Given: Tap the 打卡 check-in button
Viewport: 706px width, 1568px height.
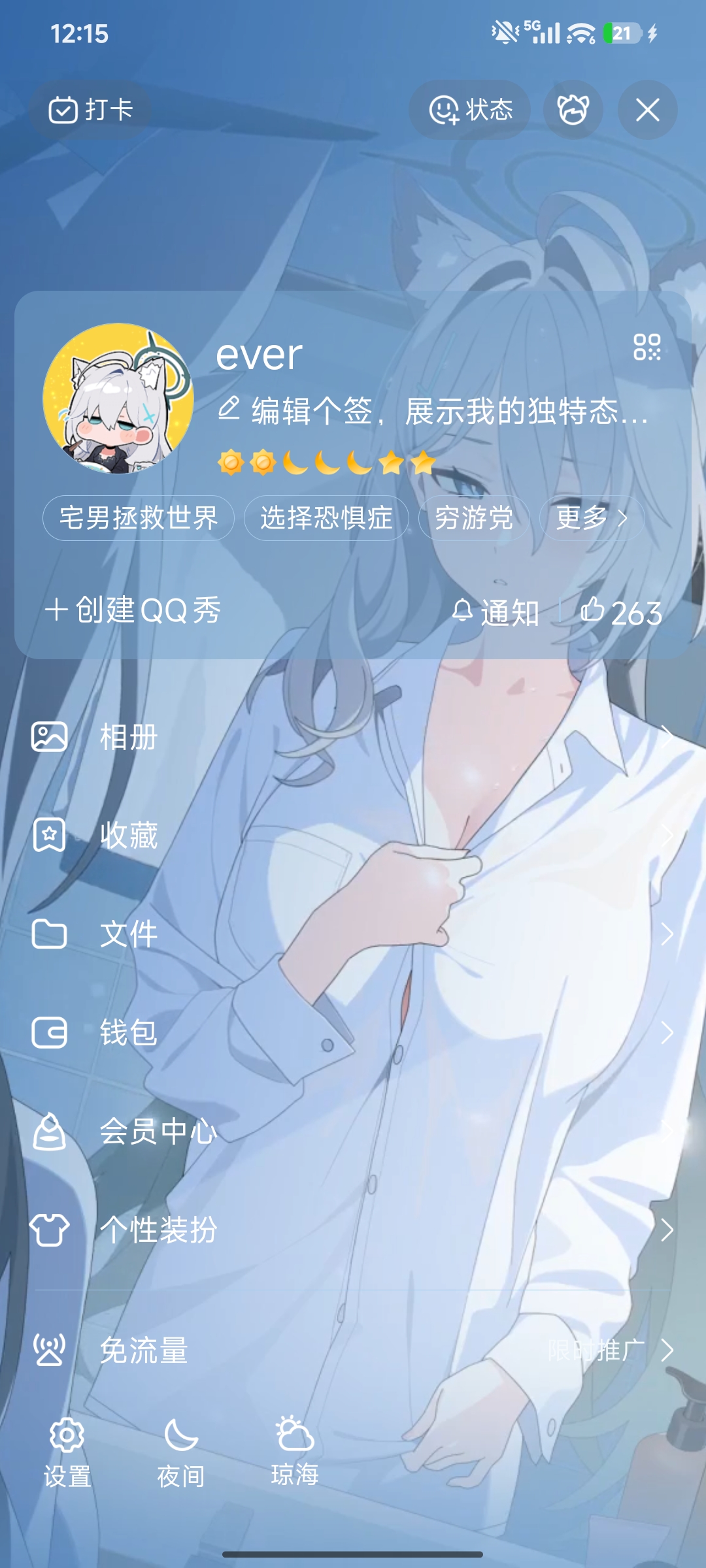Looking at the screenshot, I should point(90,110).
